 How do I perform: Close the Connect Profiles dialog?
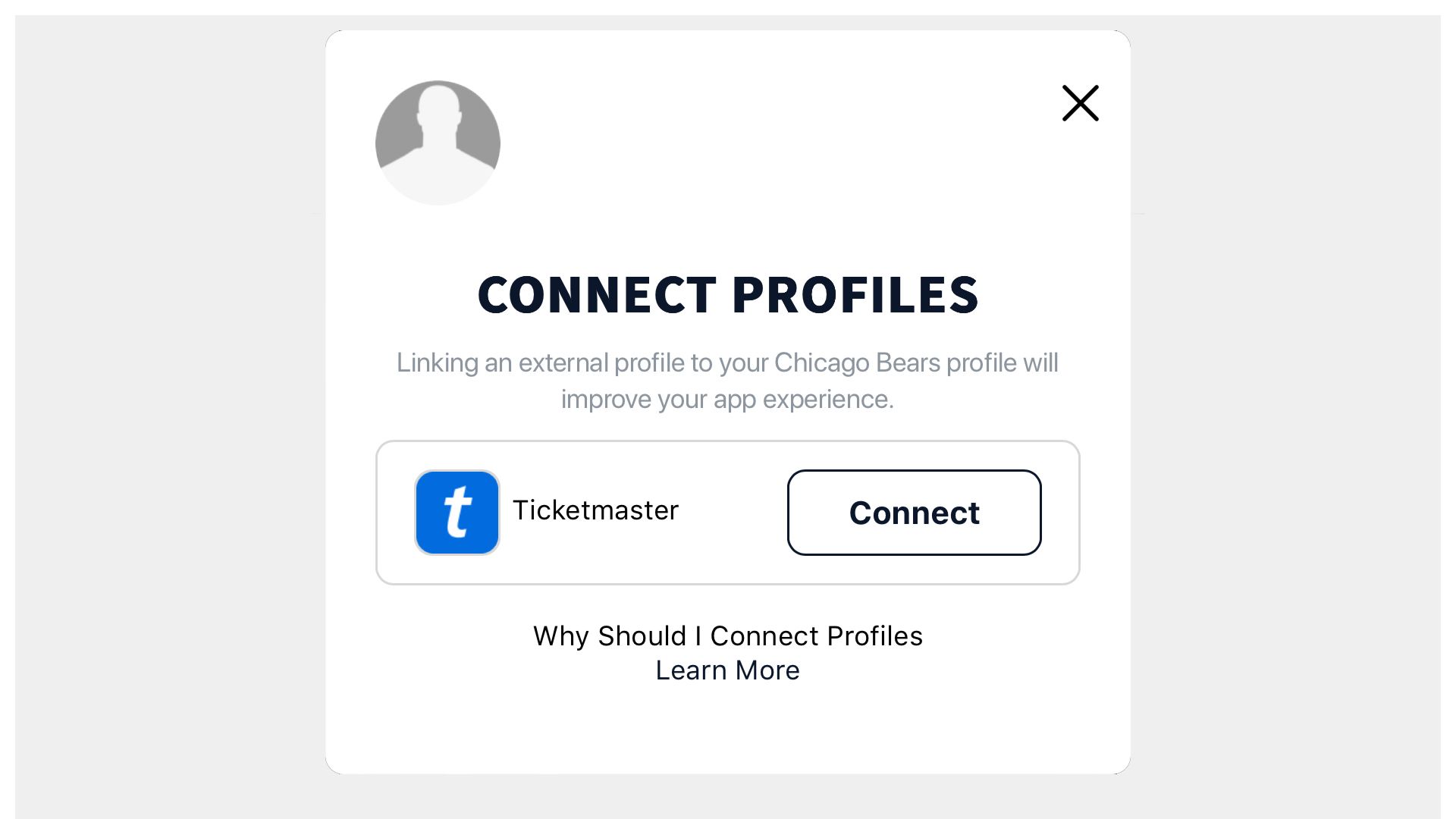point(1080,103)
